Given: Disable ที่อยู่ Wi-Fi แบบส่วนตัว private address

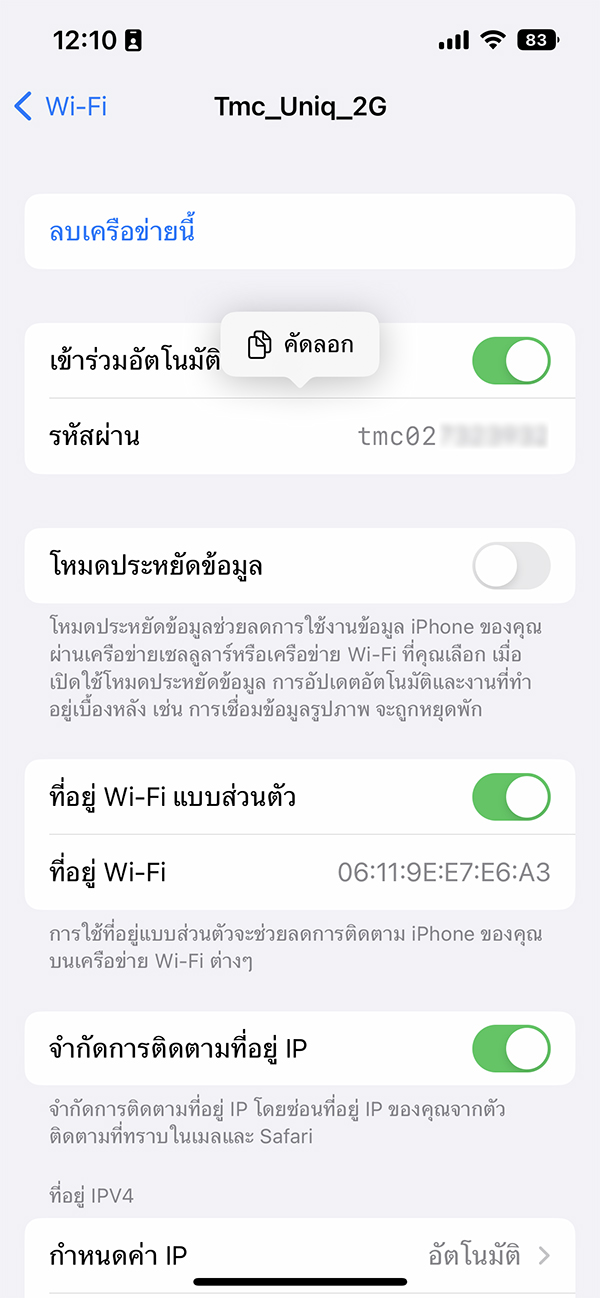Looking at the screenshot, I should 510,797.
